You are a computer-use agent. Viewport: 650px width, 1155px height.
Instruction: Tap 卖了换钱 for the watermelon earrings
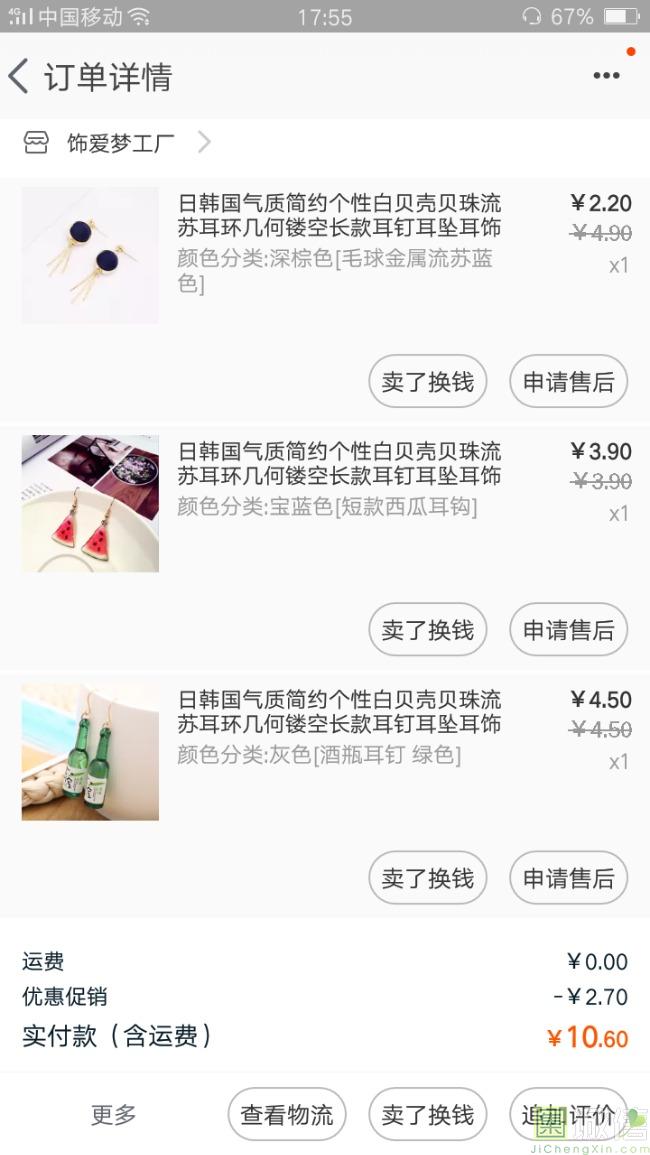pyautogui.click(x=427, y=629)
